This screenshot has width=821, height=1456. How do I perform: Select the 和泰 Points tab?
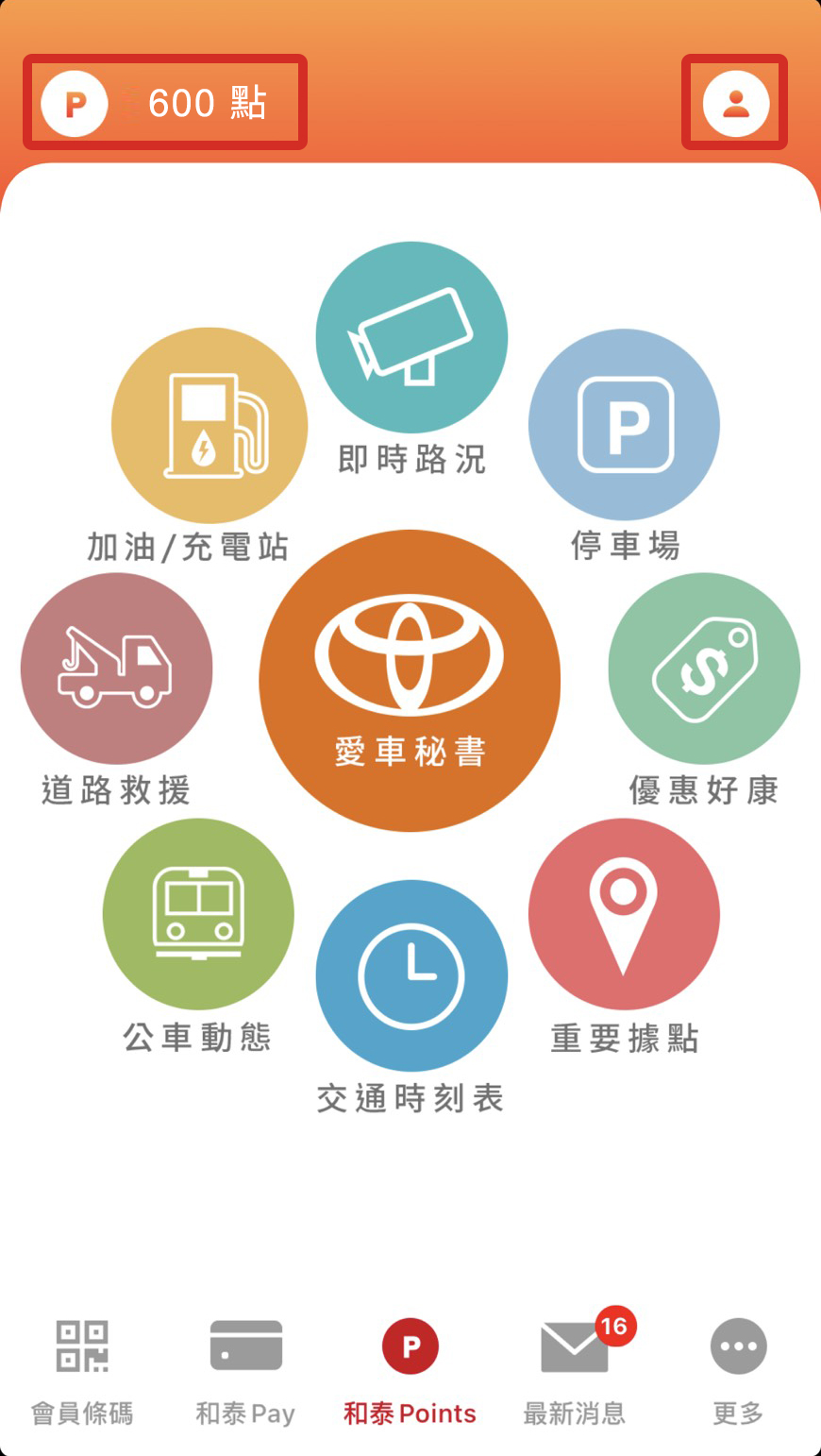point(410,1373)
